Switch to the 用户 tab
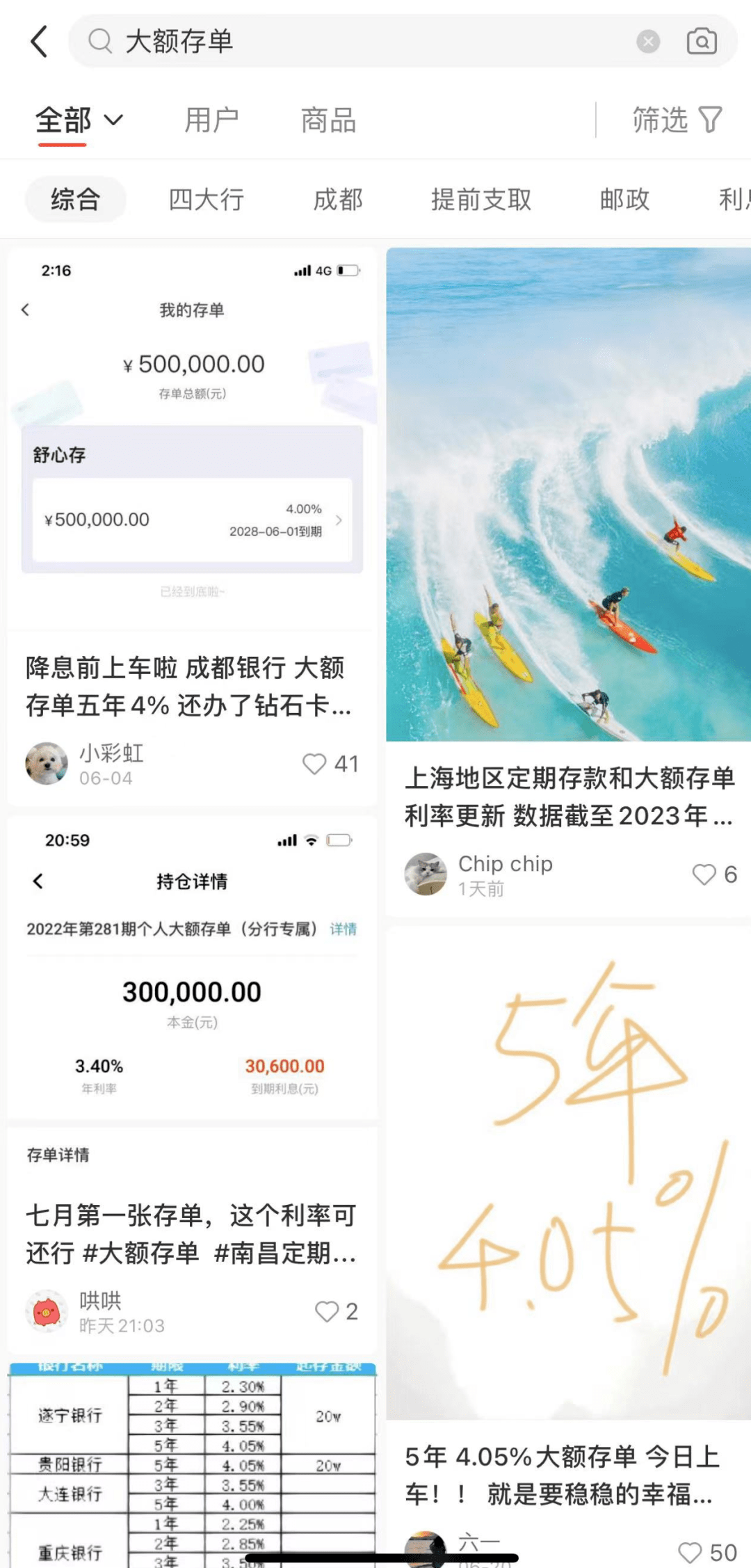751x1568 pixels. 211,120
